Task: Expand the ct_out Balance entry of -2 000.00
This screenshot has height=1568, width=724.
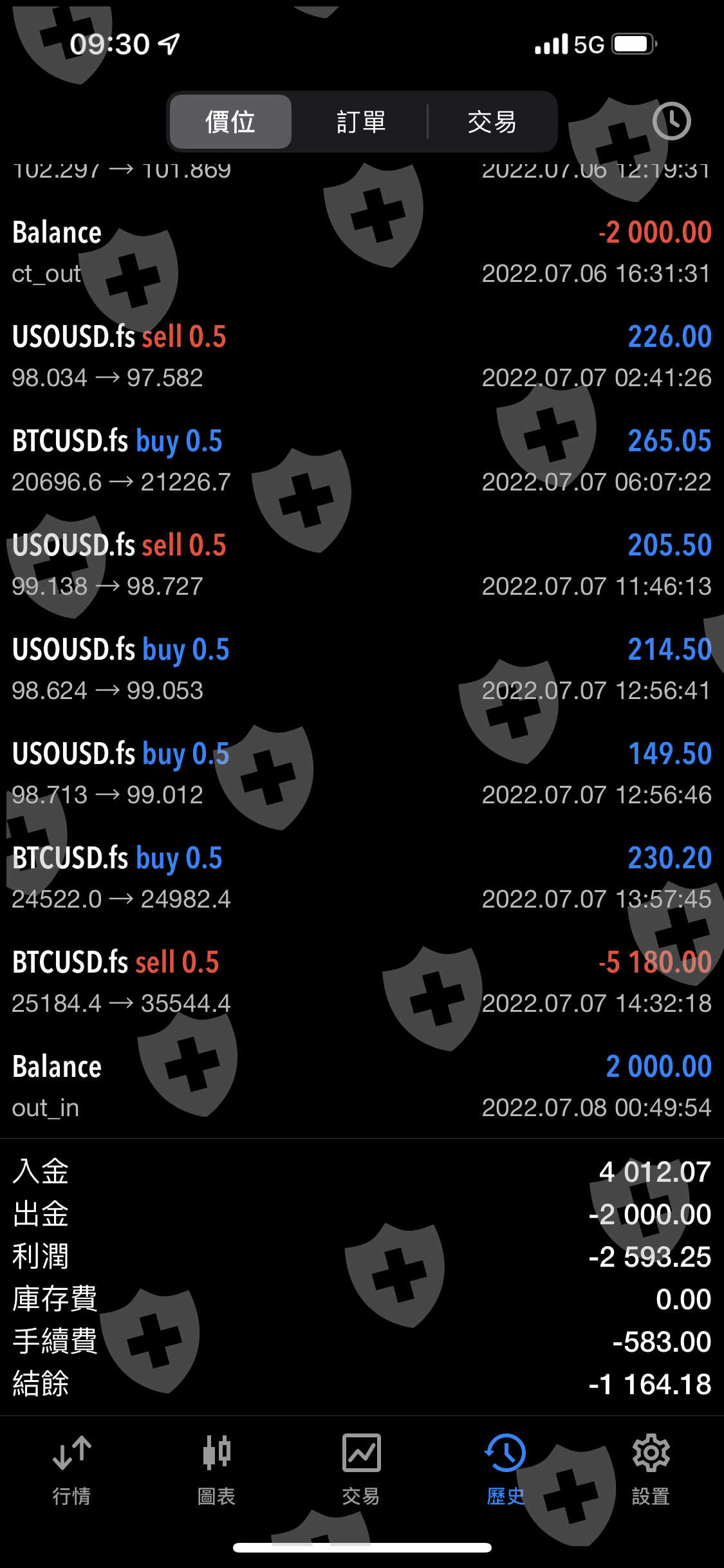Action: click(362, 252)
